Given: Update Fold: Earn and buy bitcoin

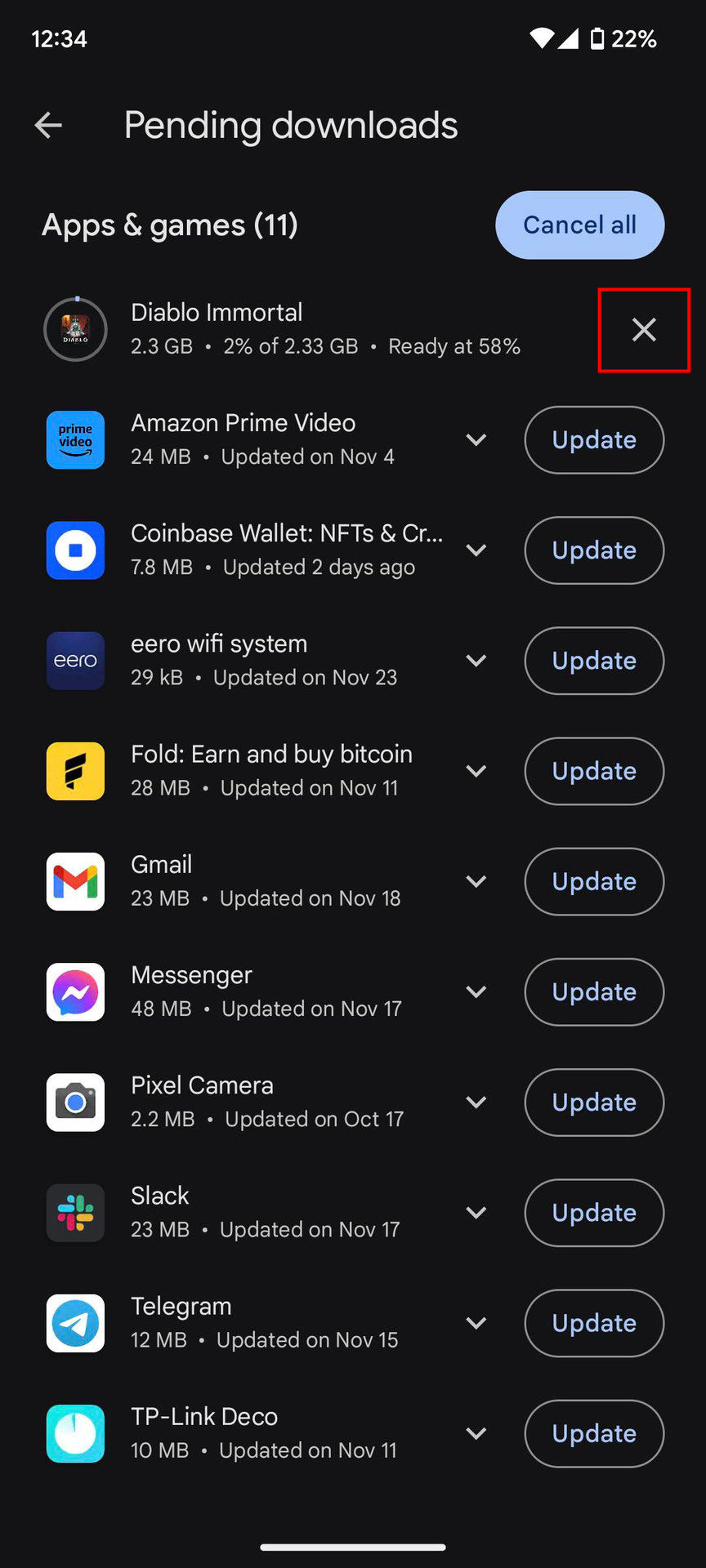Looking at the screenshot, I should pos(594,771).
